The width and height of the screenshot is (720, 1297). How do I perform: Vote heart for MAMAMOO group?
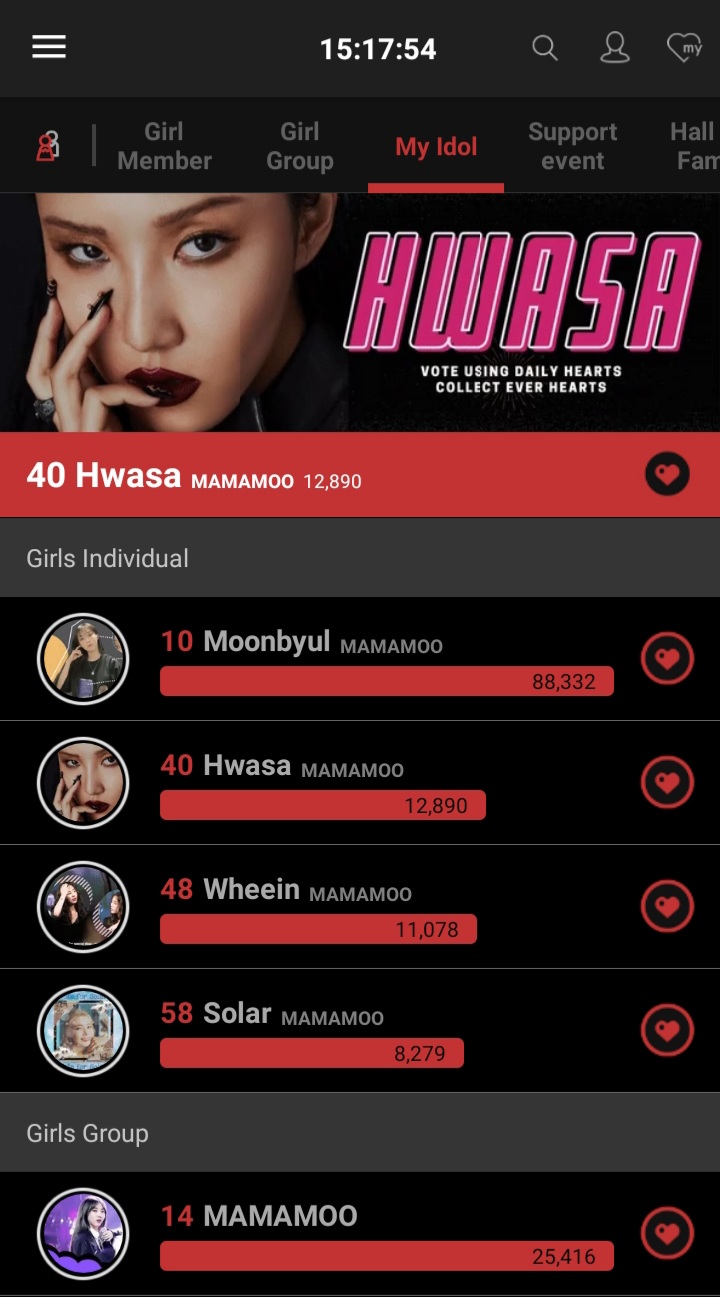[667, 1233]
